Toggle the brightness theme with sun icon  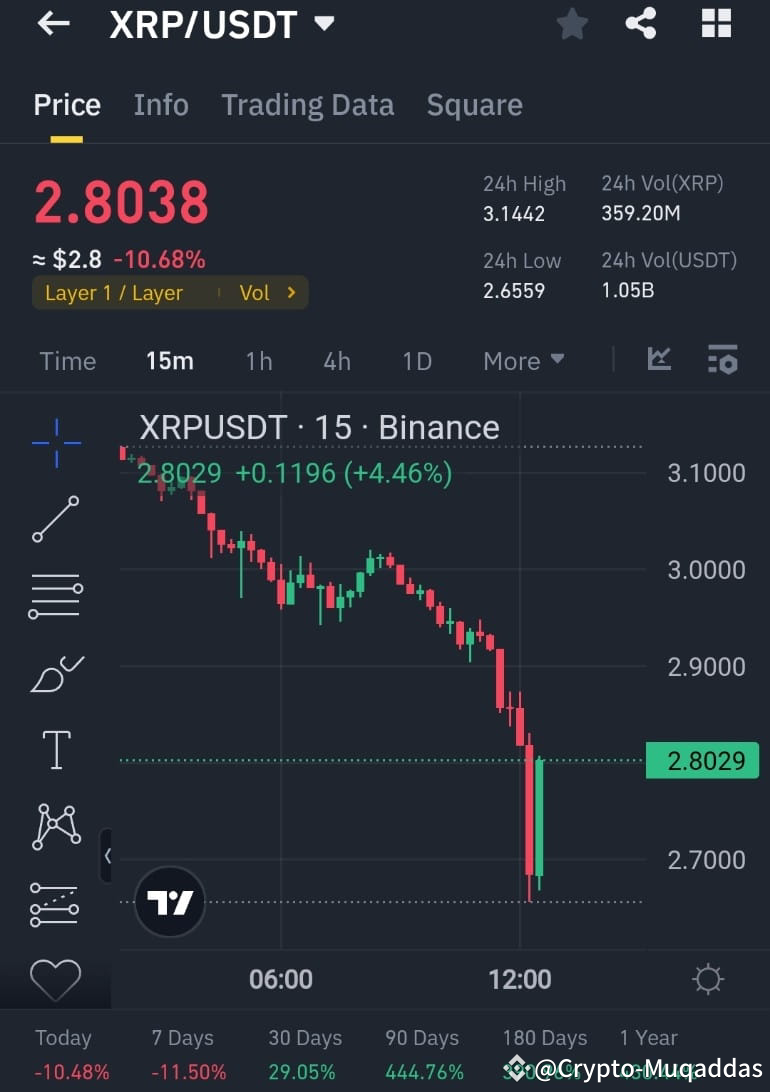click(x=708, y=980)
